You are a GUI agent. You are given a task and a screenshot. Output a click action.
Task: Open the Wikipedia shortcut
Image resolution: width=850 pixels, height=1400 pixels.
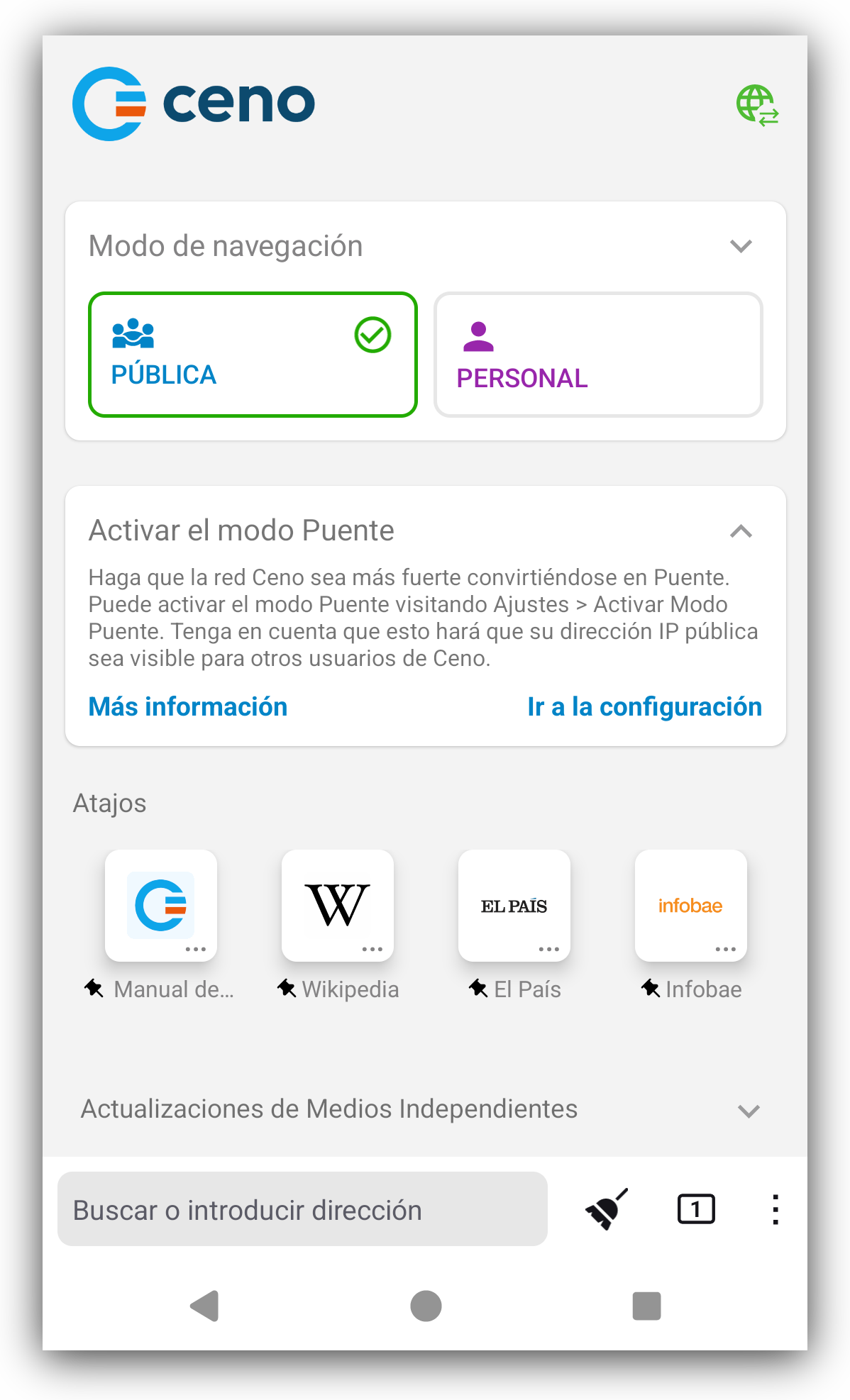(x=338, y=905)
